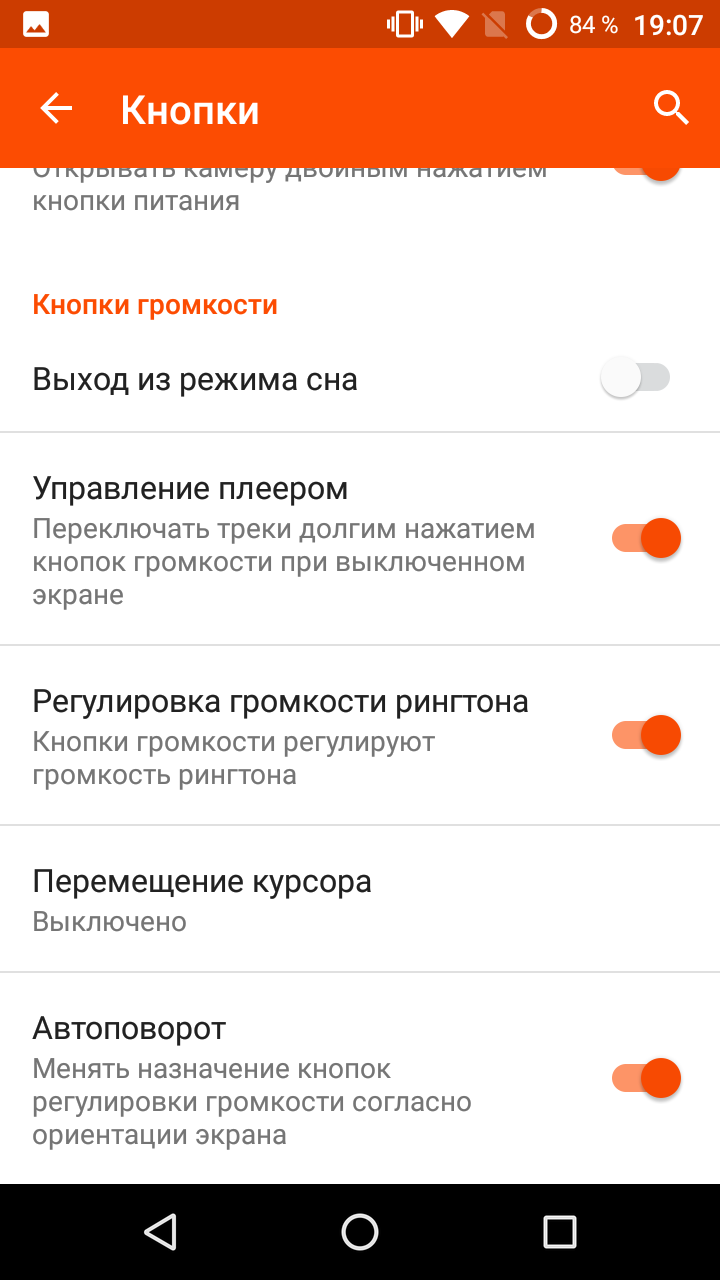This screenshot has height=1280, width=720.
Task: Tap the system home button
Action: tap(360, 1232)
